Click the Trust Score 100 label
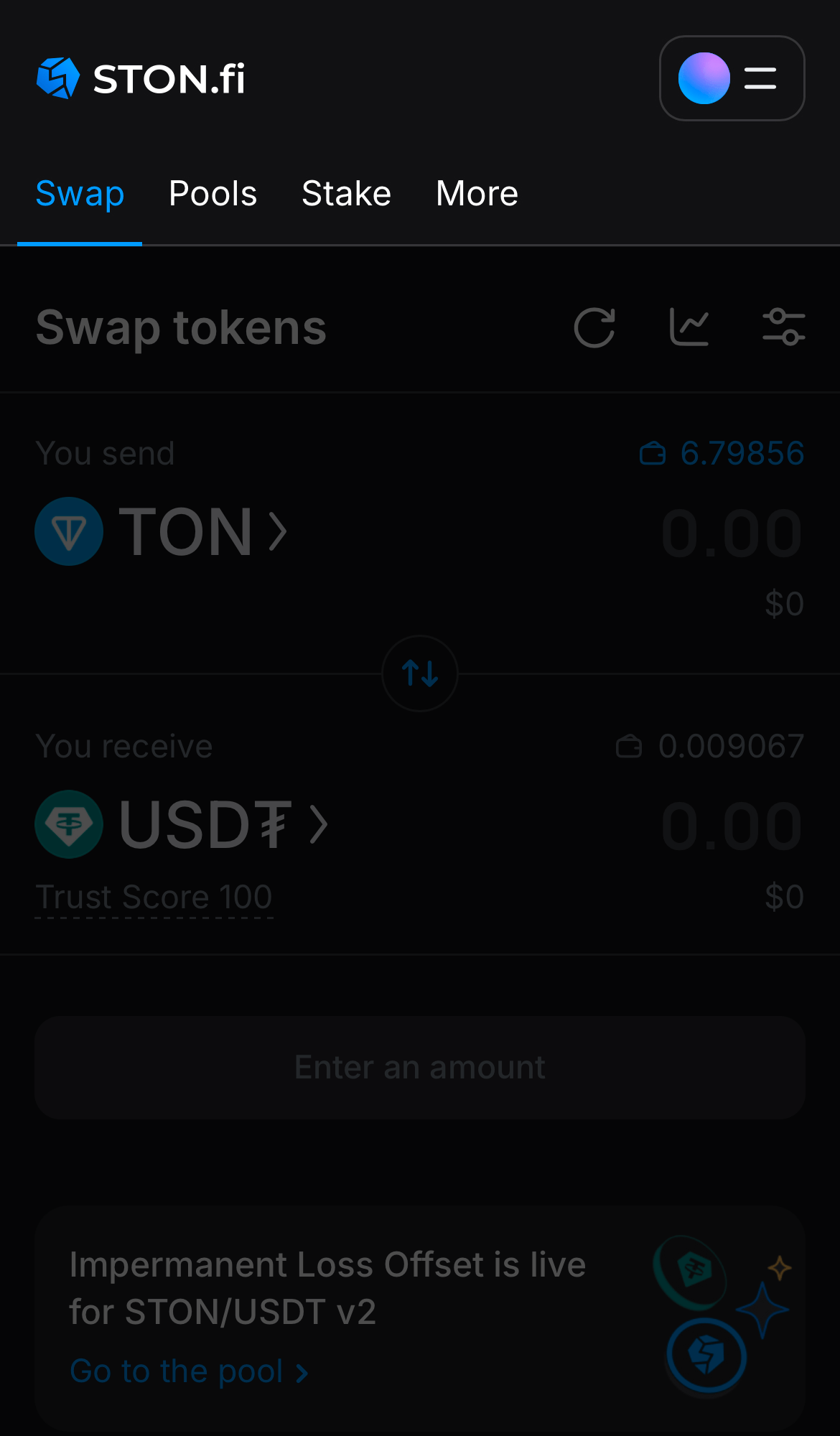 click(153, 897)
